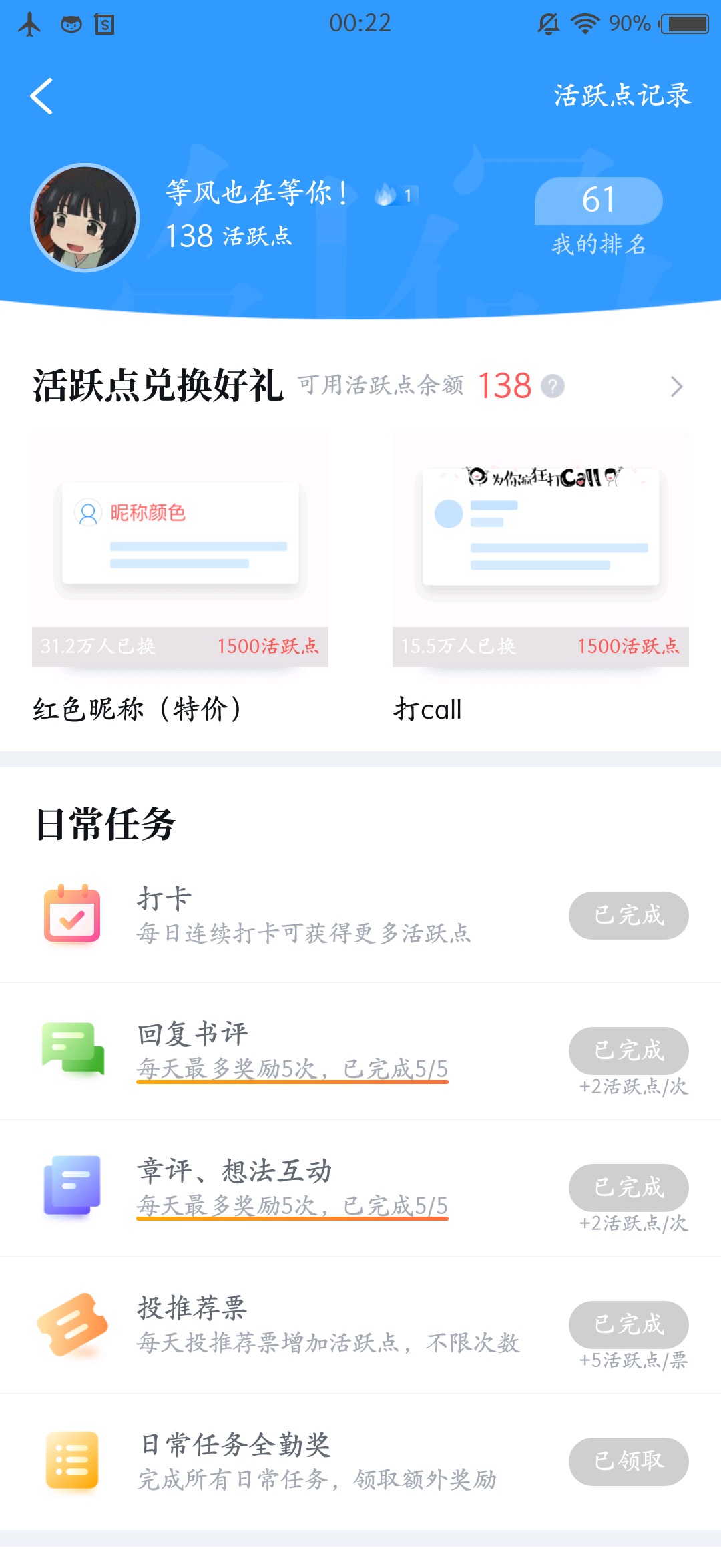View 我的排名 ranking badge
Screen dimensions: 721x1568
pyautogui.click(x=598, y=217)
